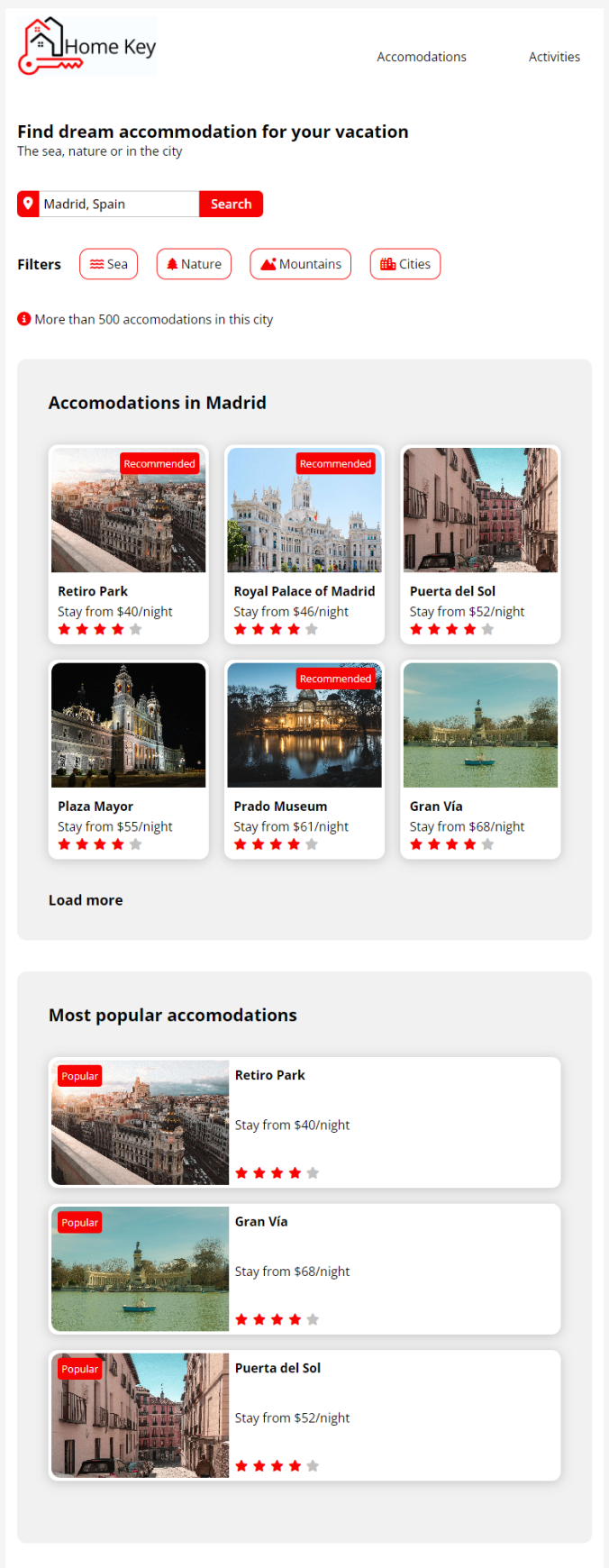
Task: Filter results by Sea
Action: [x=108, y=264]
